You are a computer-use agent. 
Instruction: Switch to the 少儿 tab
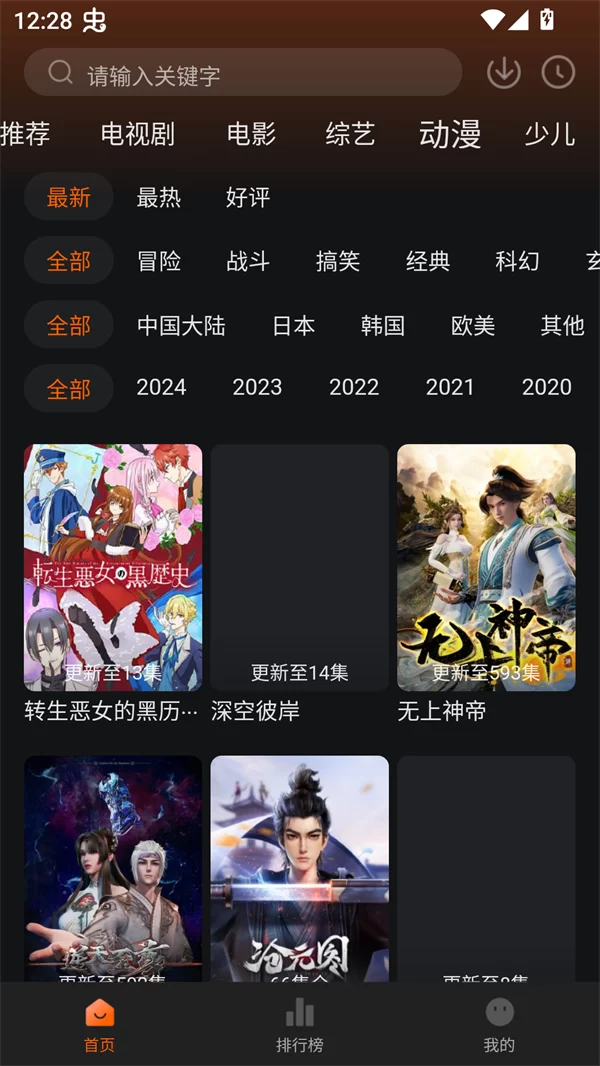(x=549, y=134)
